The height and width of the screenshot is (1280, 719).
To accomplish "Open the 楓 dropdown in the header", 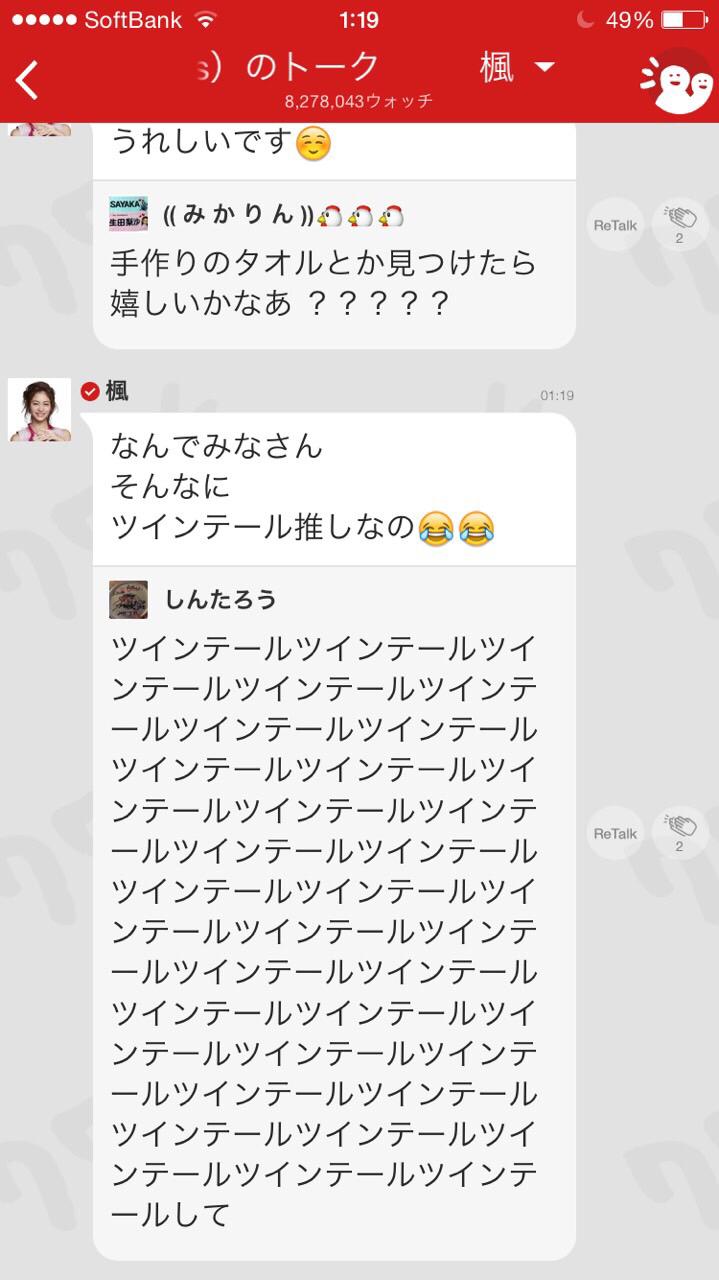I will click(x=516, y=67).
